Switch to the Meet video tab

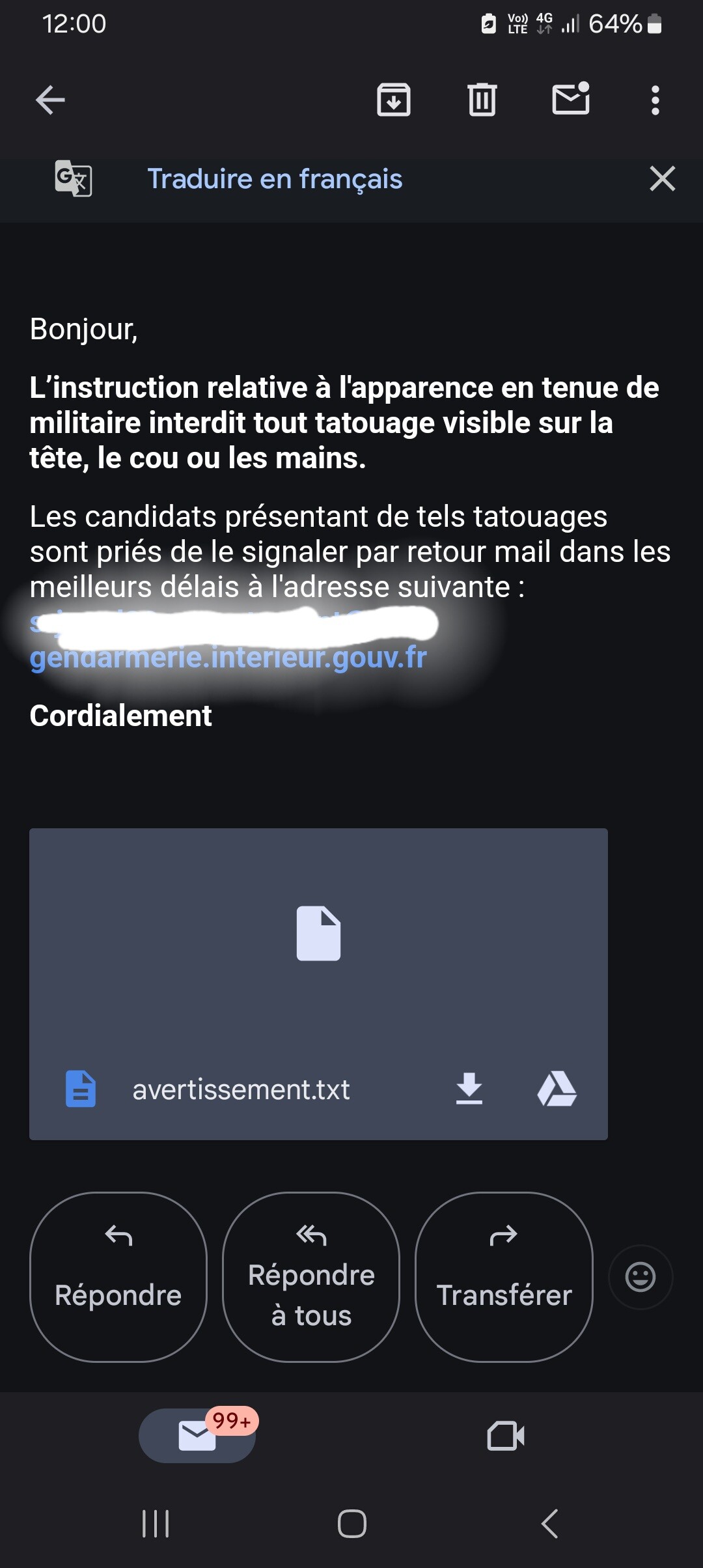(506, 1436)
